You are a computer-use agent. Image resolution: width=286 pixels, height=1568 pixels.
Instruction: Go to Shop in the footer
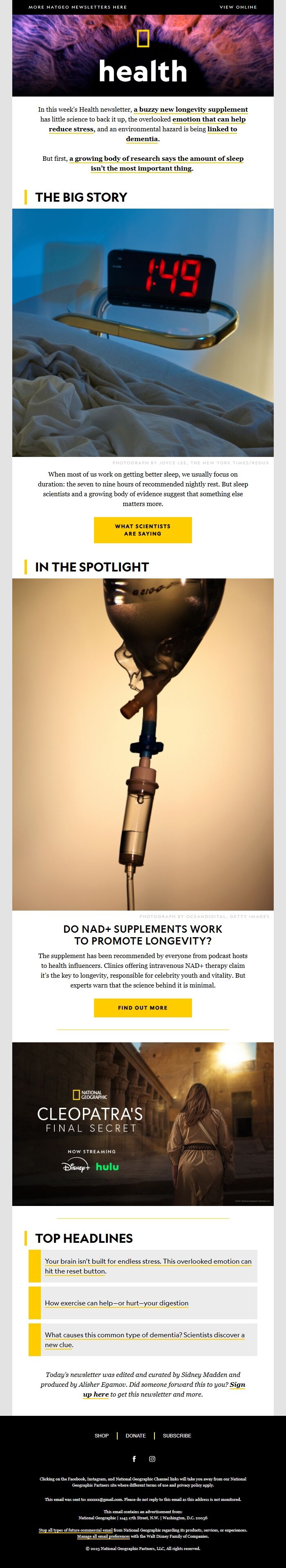click(x=102, y=1435)
